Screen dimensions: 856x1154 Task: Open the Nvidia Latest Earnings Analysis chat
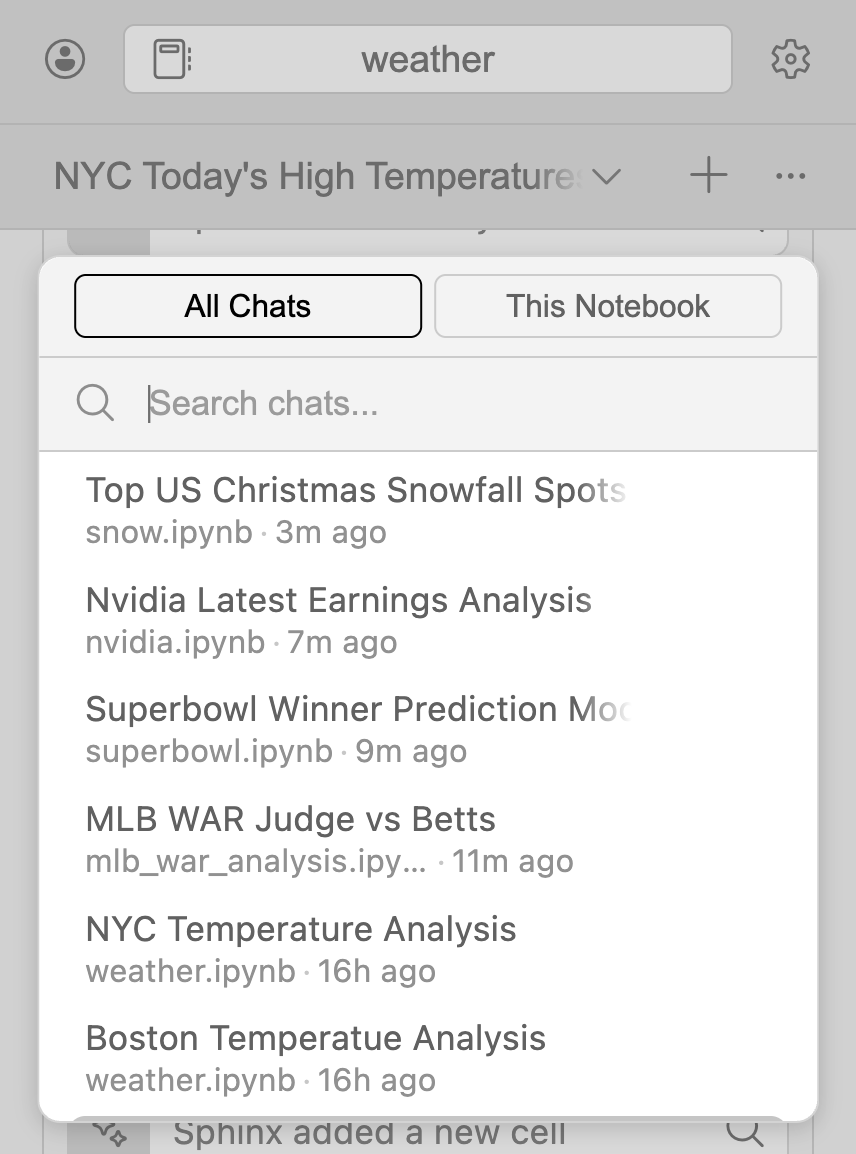338,600
